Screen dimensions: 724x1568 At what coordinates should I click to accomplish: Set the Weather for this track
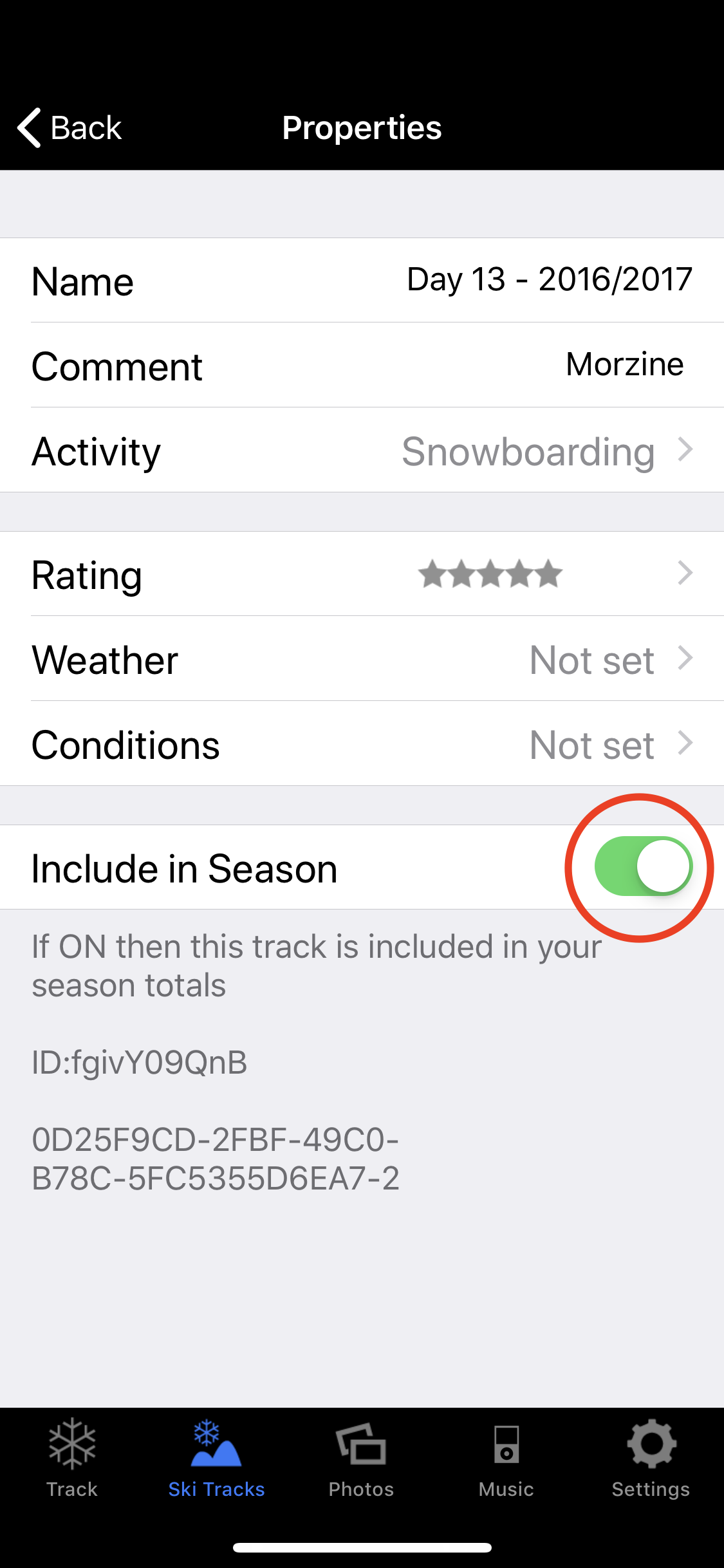click(x=362, y=658)
